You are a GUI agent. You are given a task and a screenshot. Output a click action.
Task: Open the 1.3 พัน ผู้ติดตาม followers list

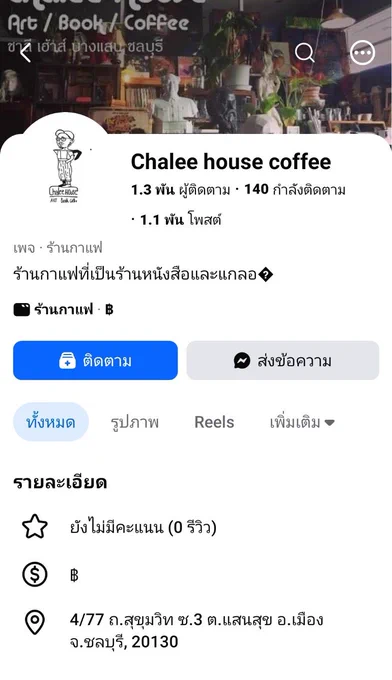181,190
